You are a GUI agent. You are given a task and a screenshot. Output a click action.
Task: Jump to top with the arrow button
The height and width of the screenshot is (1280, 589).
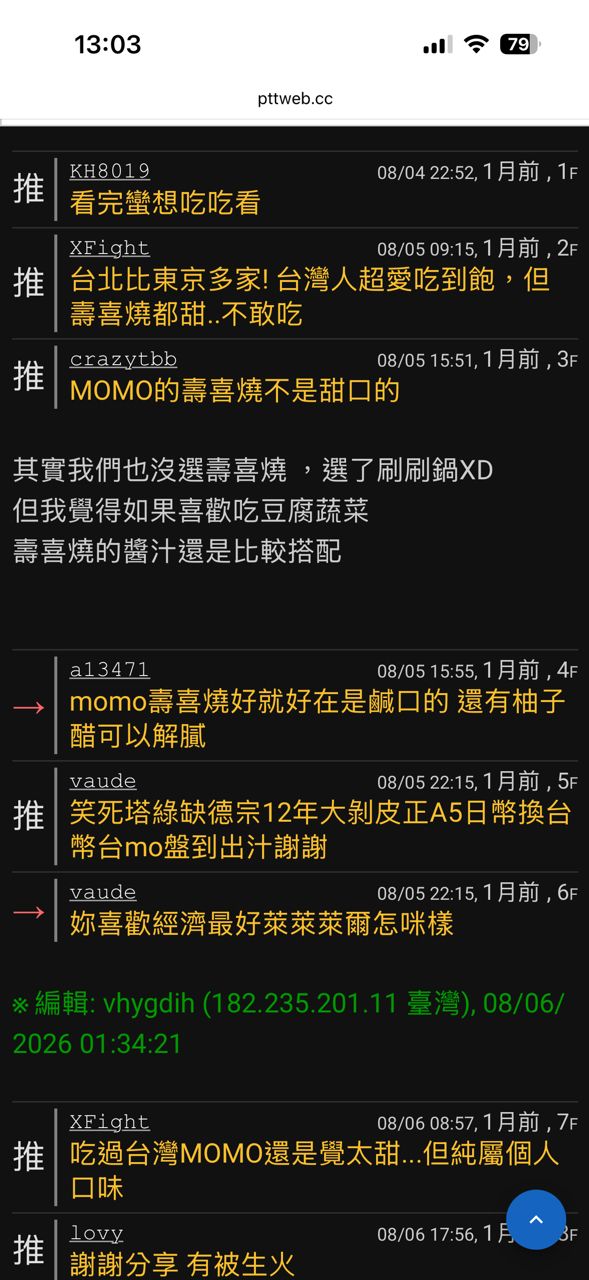(x=536, y=1219)
